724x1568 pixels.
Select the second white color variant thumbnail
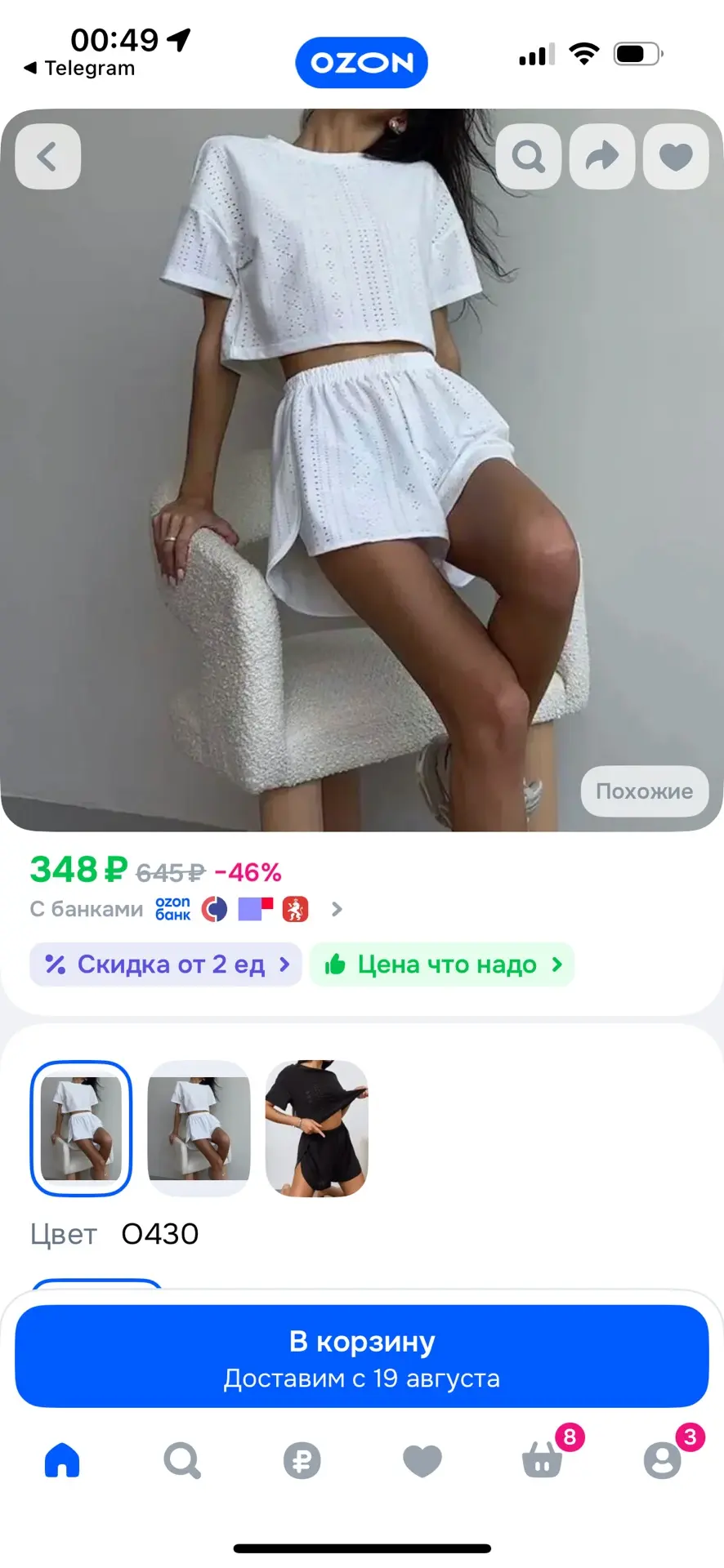pyautogui.click(x=199, y=1128)
